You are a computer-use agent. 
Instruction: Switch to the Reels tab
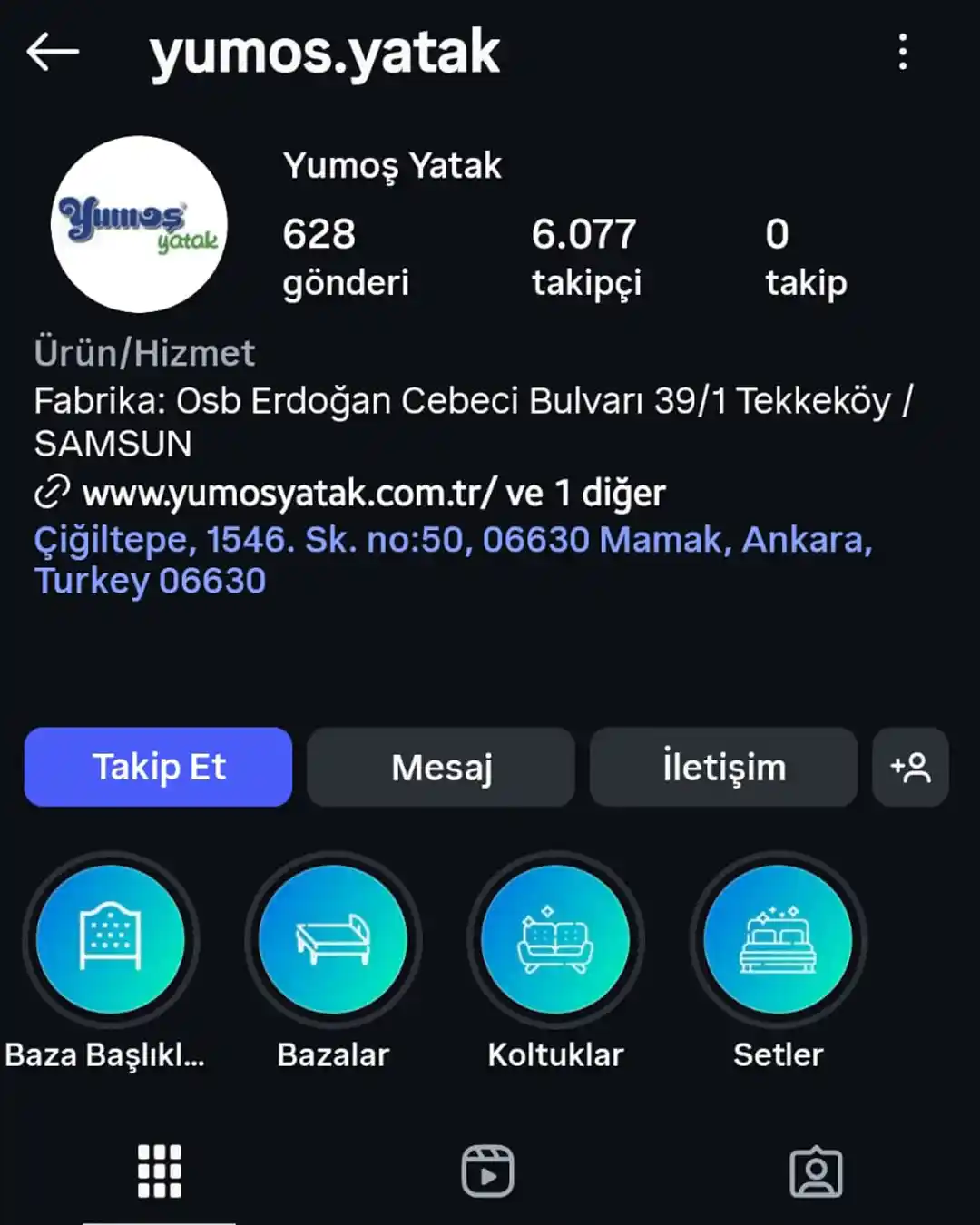pos(487,1171)
